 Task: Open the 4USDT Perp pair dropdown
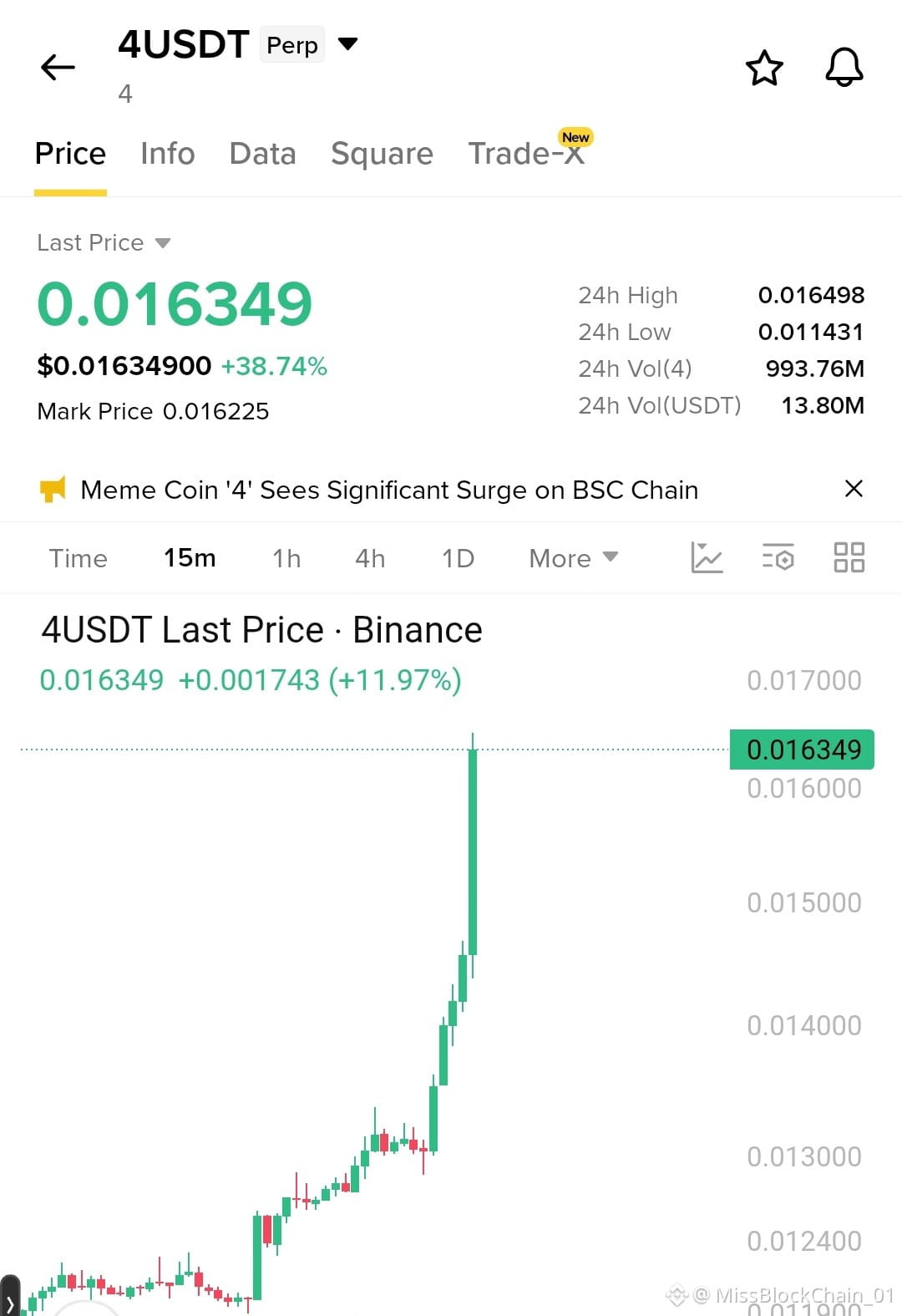click(x=347, y=43)
